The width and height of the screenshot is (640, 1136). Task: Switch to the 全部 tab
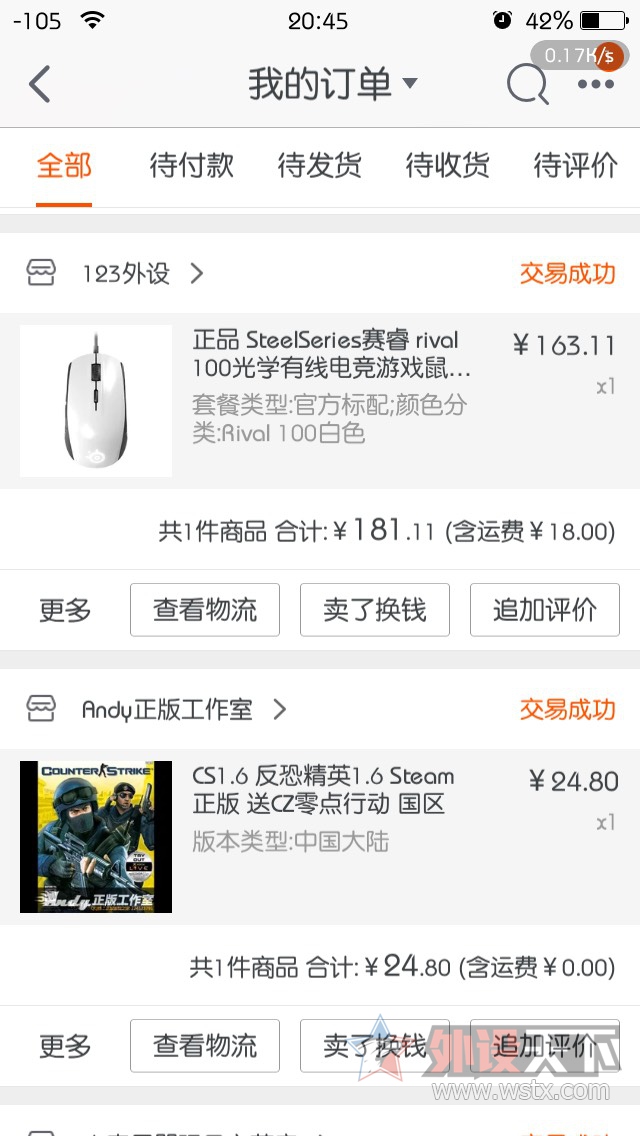tap(64, 165)
